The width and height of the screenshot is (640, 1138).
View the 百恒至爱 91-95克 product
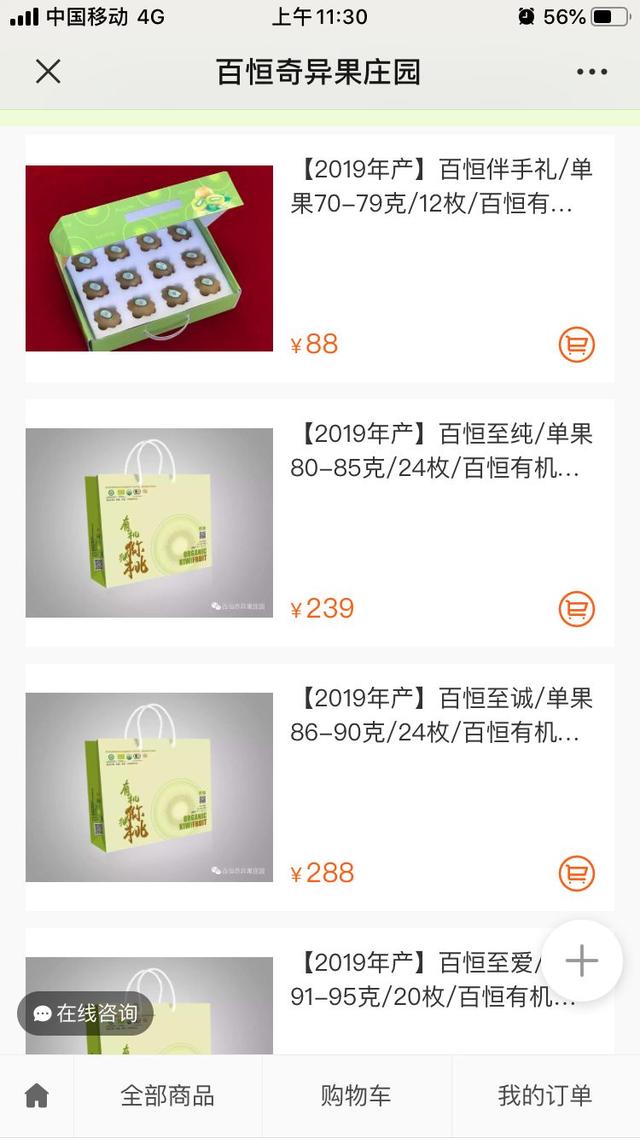coord(420,980)
